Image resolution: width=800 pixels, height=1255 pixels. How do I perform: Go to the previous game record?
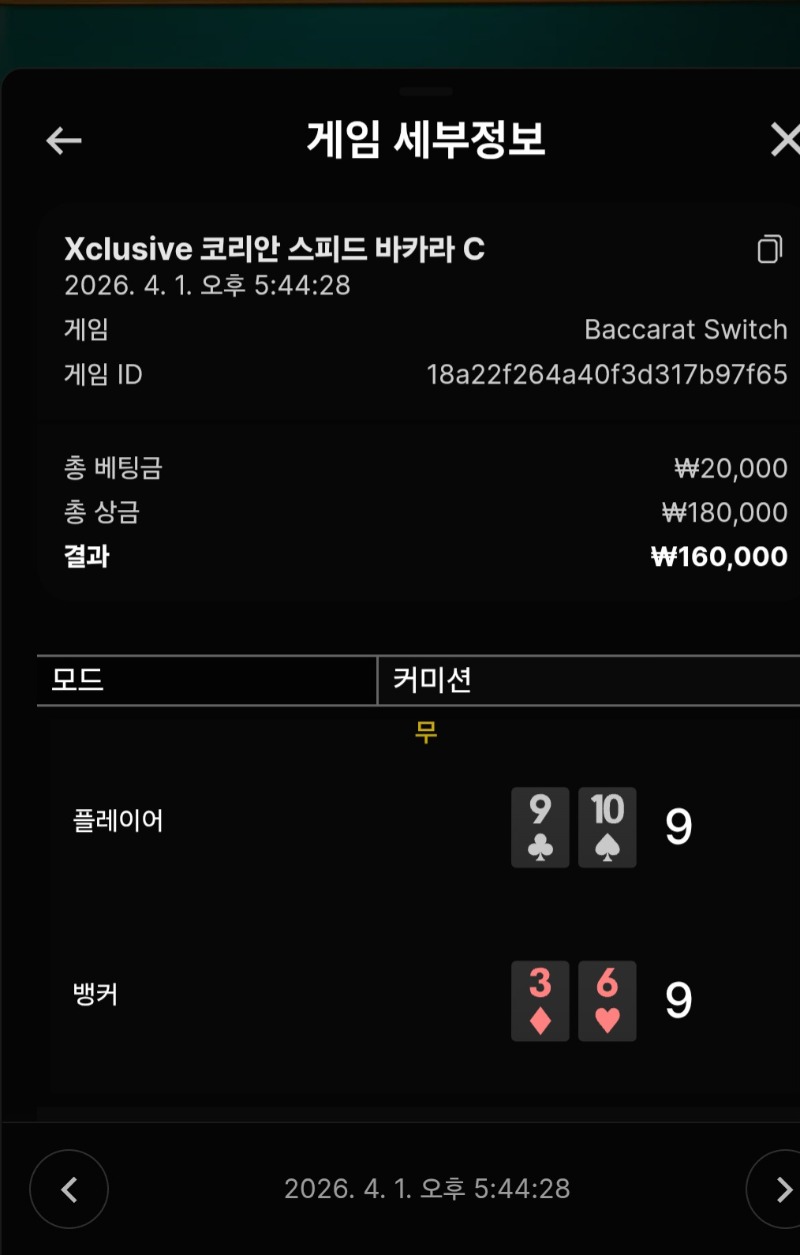coord(69,1189)
